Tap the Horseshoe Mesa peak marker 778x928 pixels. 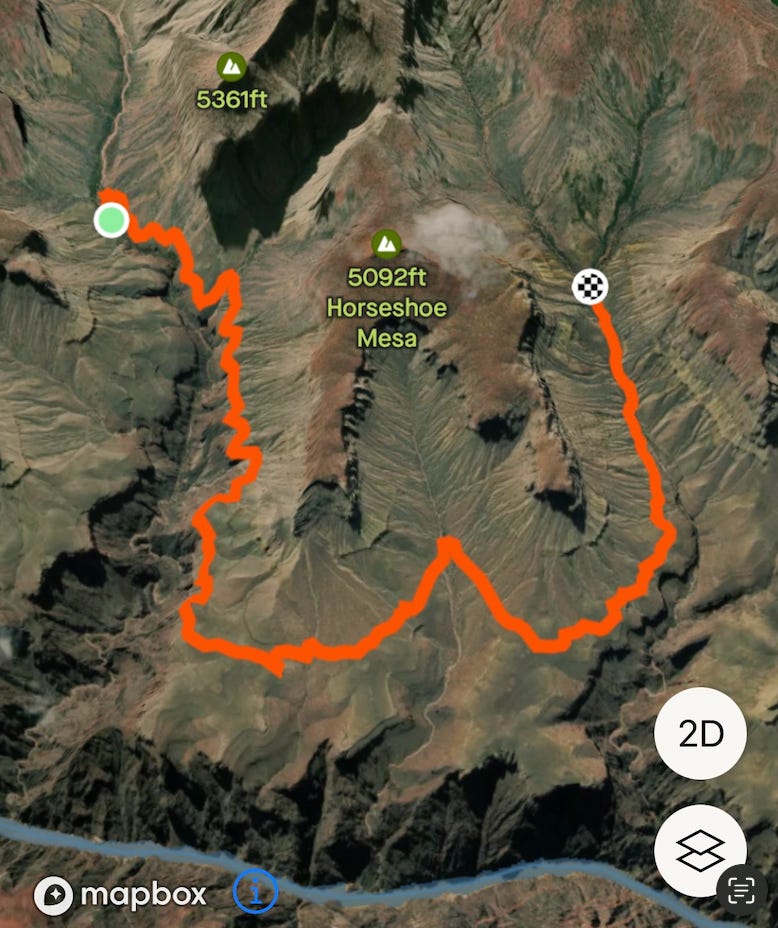click(x=386, y=243)
